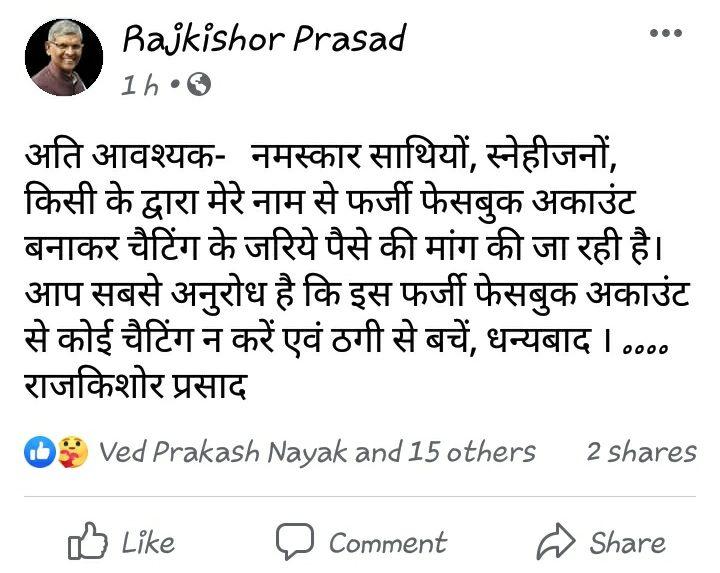This screenshot has width=720, height=573.
Task: Open the post's three-dot overflow menu
Action: [665, 34]
